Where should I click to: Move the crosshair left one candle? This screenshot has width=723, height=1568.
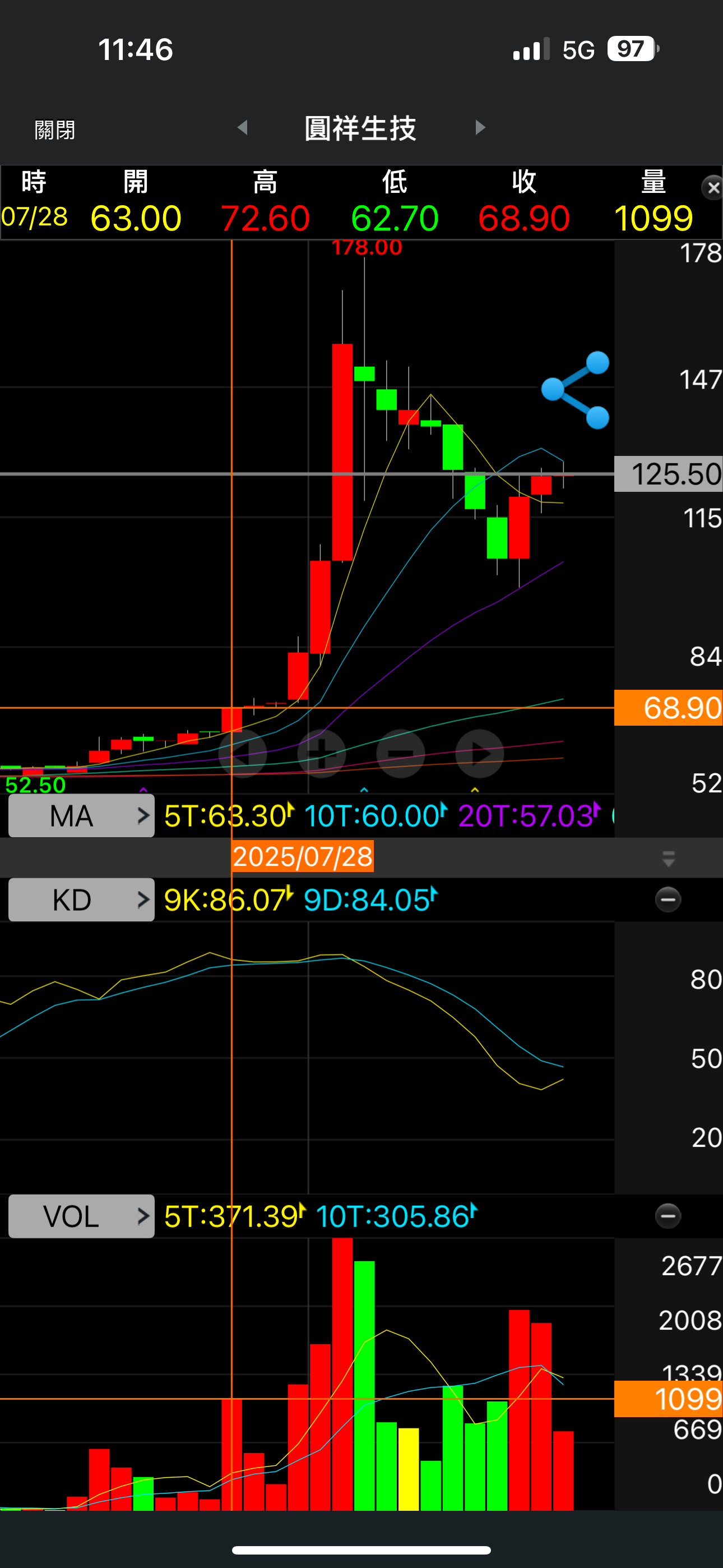pos(242,754)
